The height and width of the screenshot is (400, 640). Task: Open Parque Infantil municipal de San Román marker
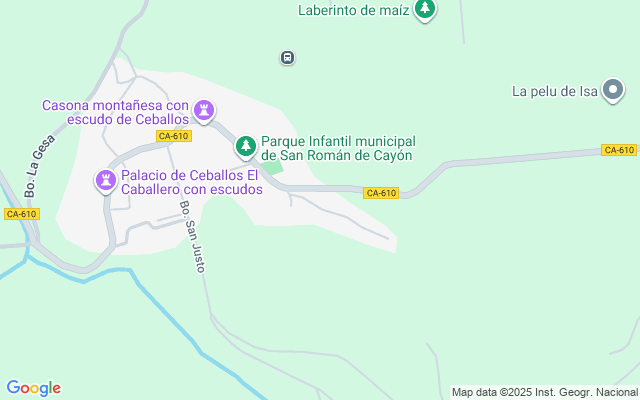(x=245, y=148)
